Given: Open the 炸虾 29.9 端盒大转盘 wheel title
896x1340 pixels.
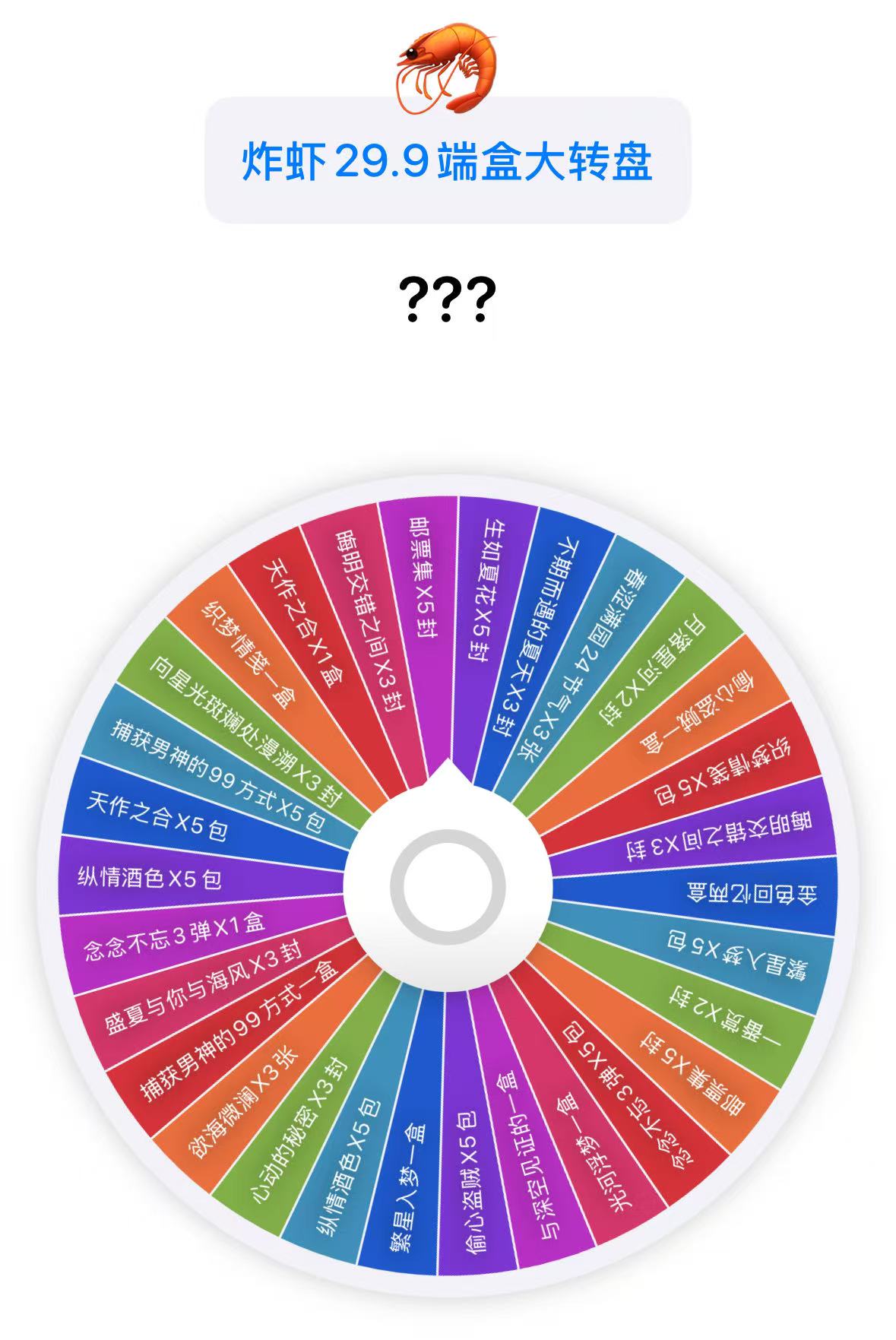Looking at the screenshot, I should [447, 161].
